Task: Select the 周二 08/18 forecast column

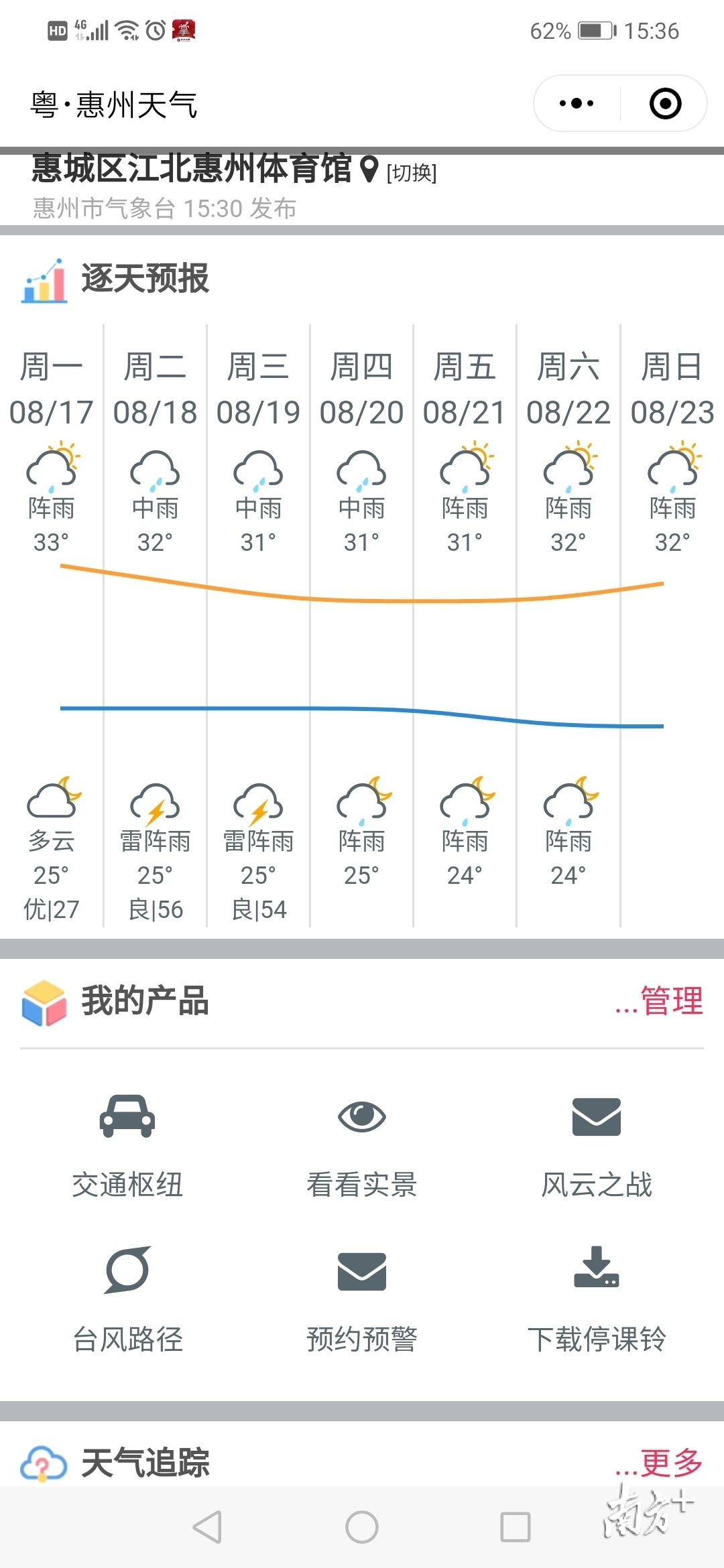Action: [x=155, y=625]
